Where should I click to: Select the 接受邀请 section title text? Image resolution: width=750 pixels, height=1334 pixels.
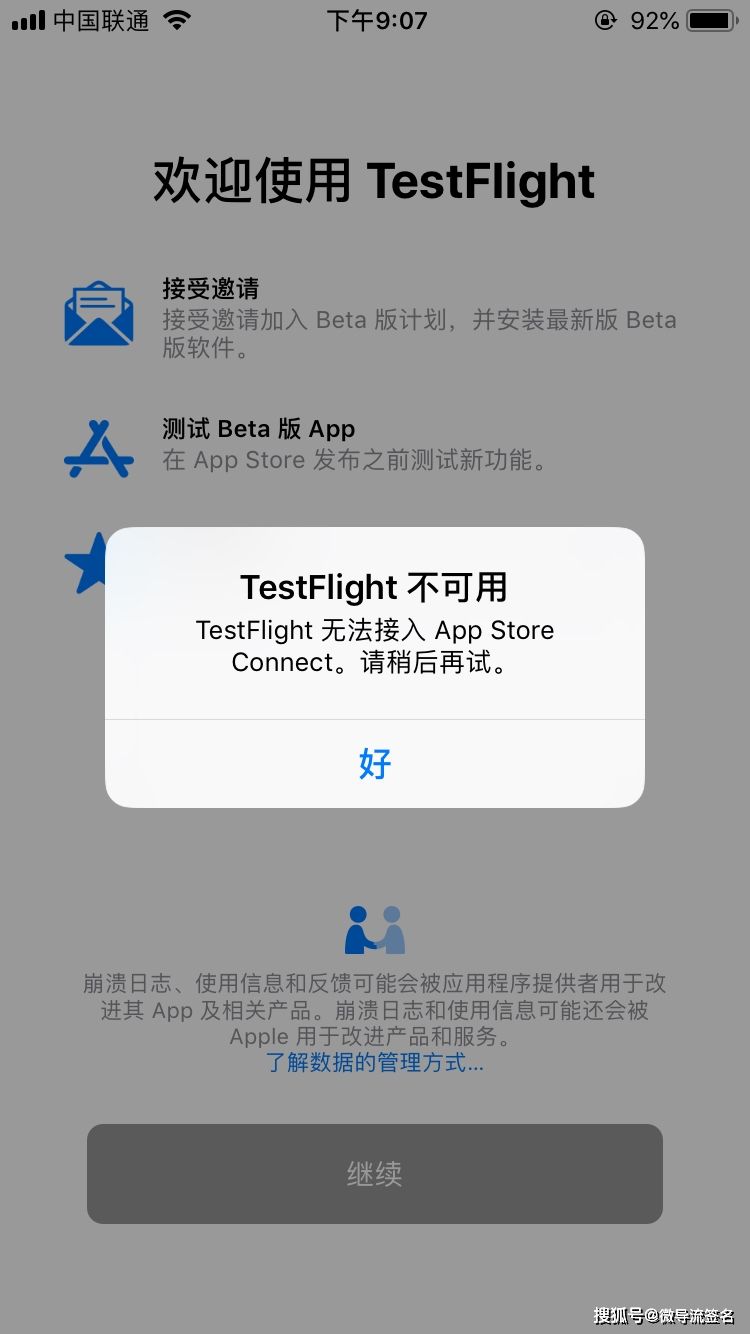click(x=210, y=289)
